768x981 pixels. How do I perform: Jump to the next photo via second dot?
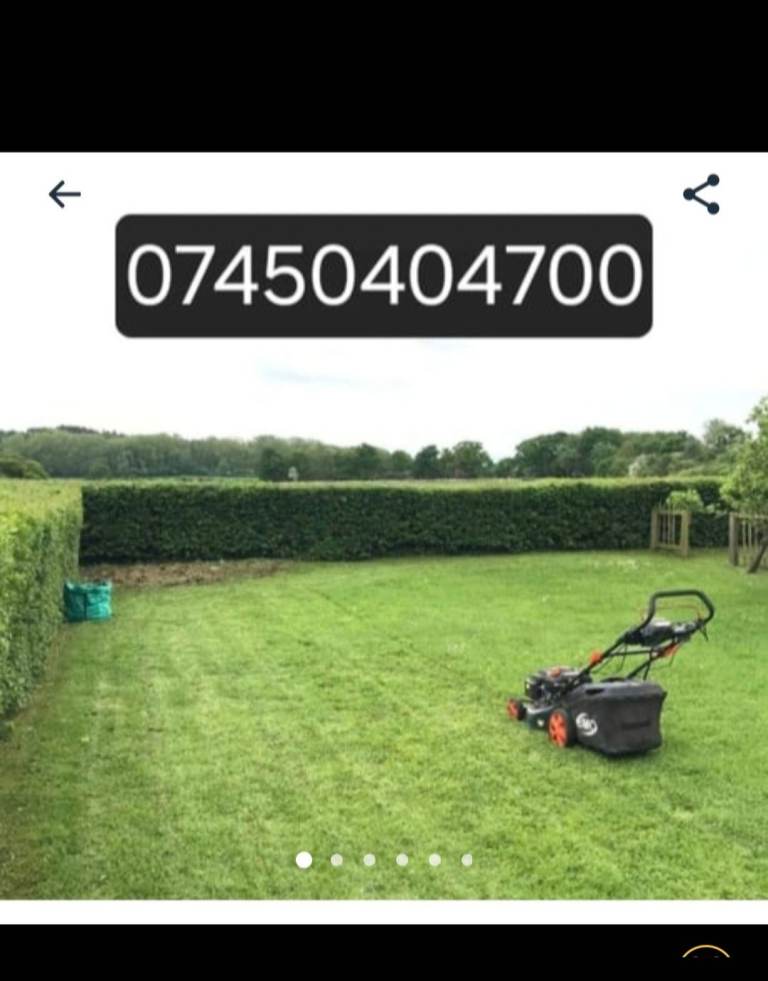[338, 859]
